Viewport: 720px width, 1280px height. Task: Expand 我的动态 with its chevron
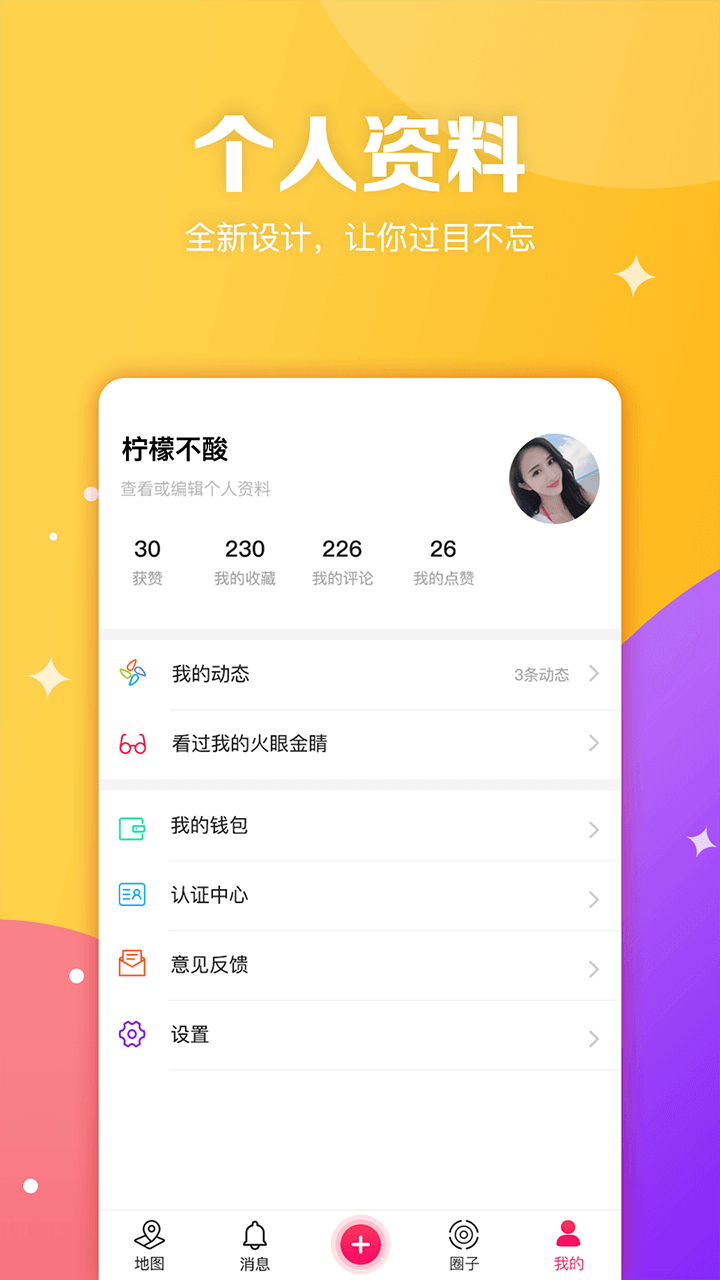click(x=593, y=674)
